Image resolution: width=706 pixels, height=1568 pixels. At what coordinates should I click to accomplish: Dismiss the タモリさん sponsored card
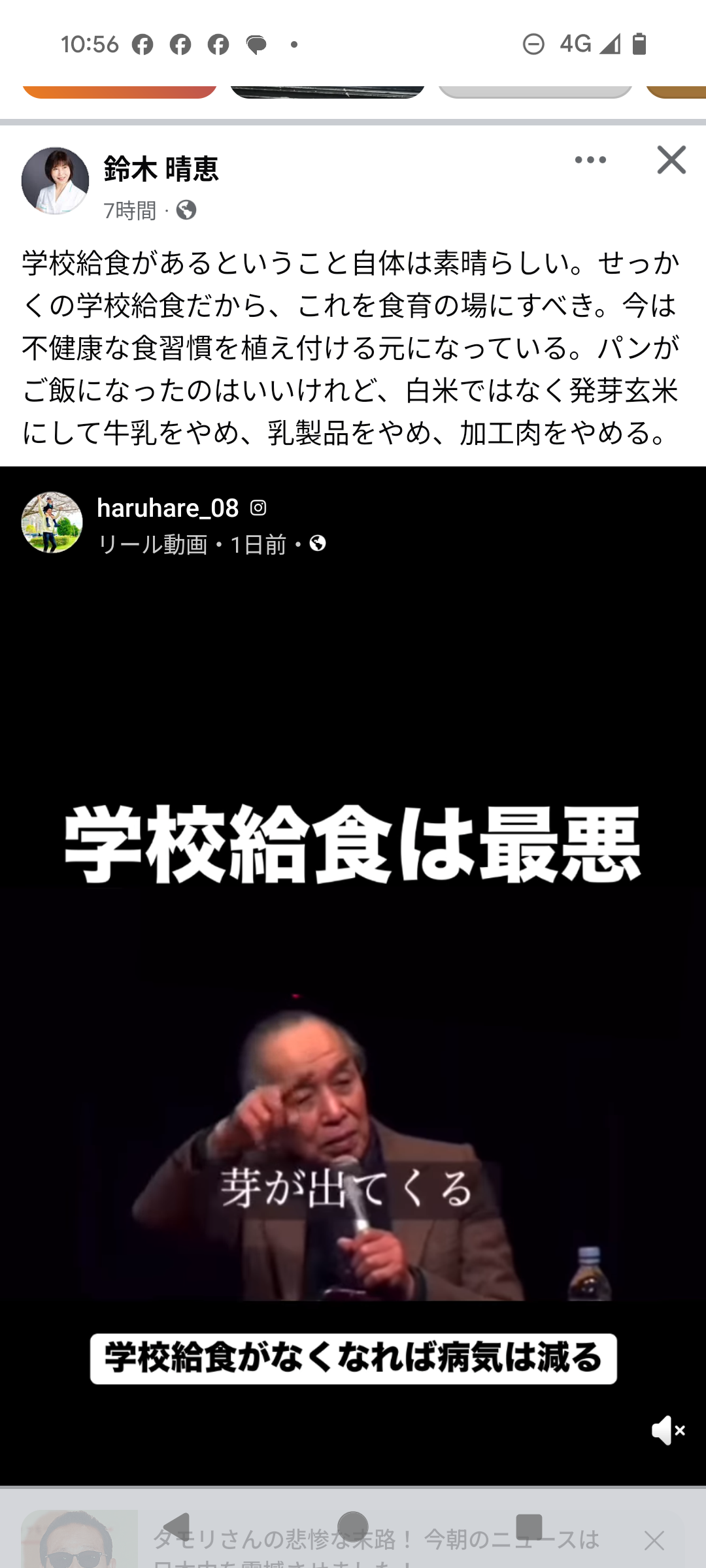coord(654,1541)
